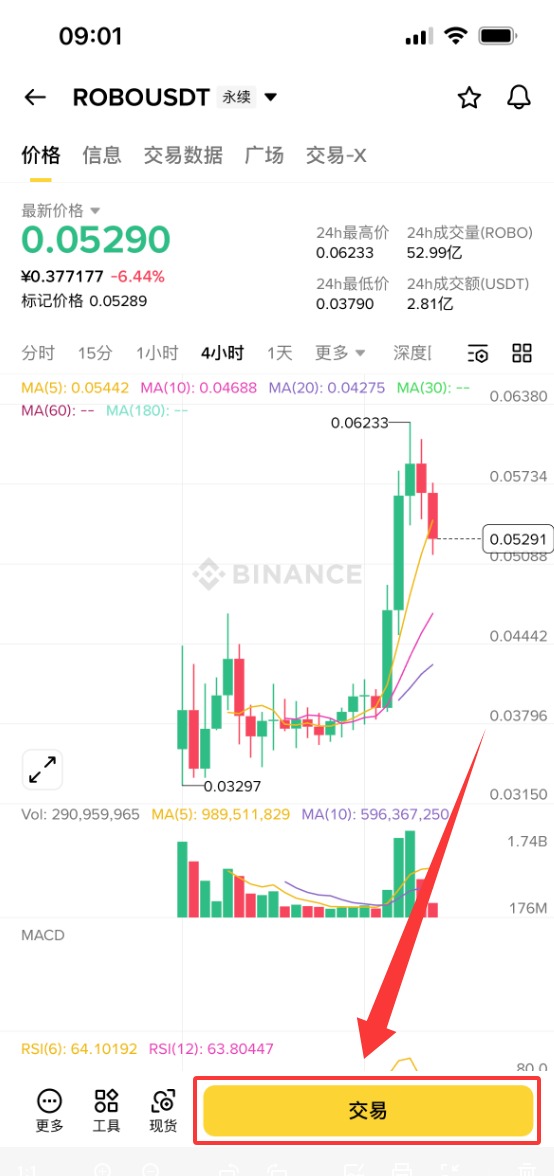Viewport: 554px width, 1176px height.
Task: Open chart indicator settings icon
Action: [x=478, y=352]
